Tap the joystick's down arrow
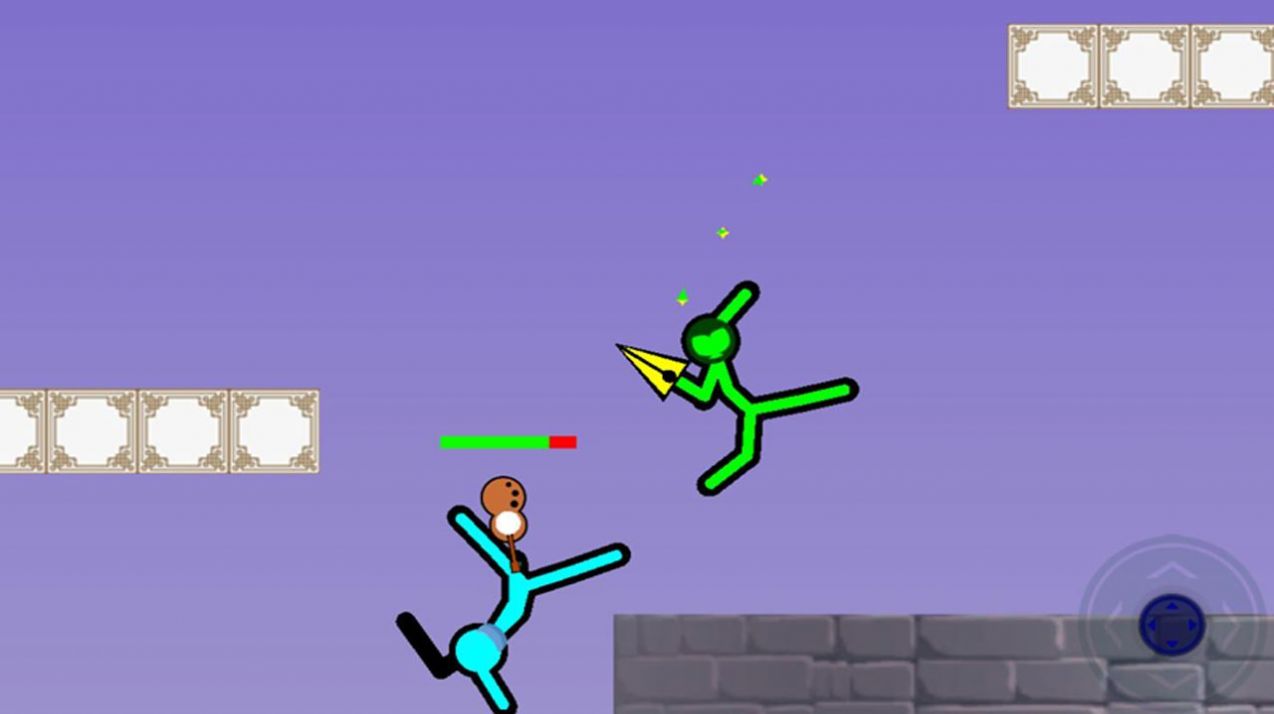The image size is (1274, 714). pyautogui.click(x=1172, y=681)
